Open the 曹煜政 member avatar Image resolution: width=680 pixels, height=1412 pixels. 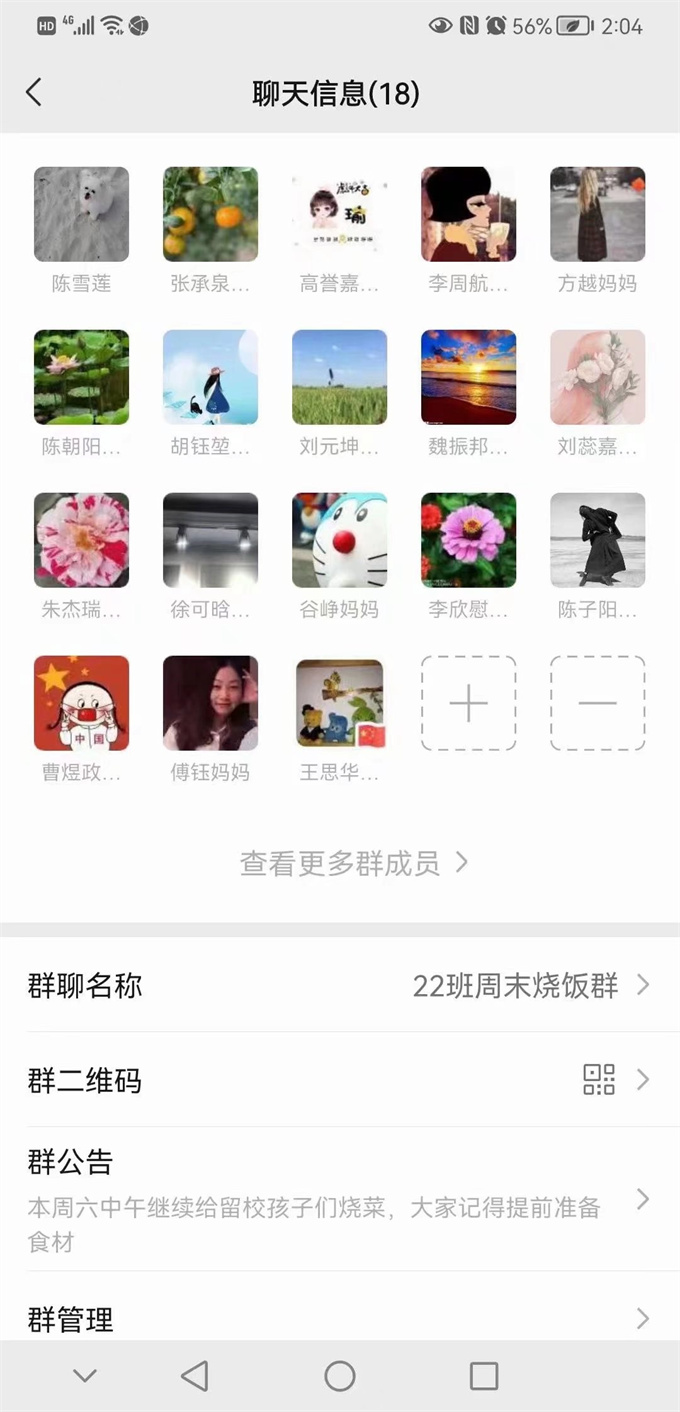[x=81, y=703]
